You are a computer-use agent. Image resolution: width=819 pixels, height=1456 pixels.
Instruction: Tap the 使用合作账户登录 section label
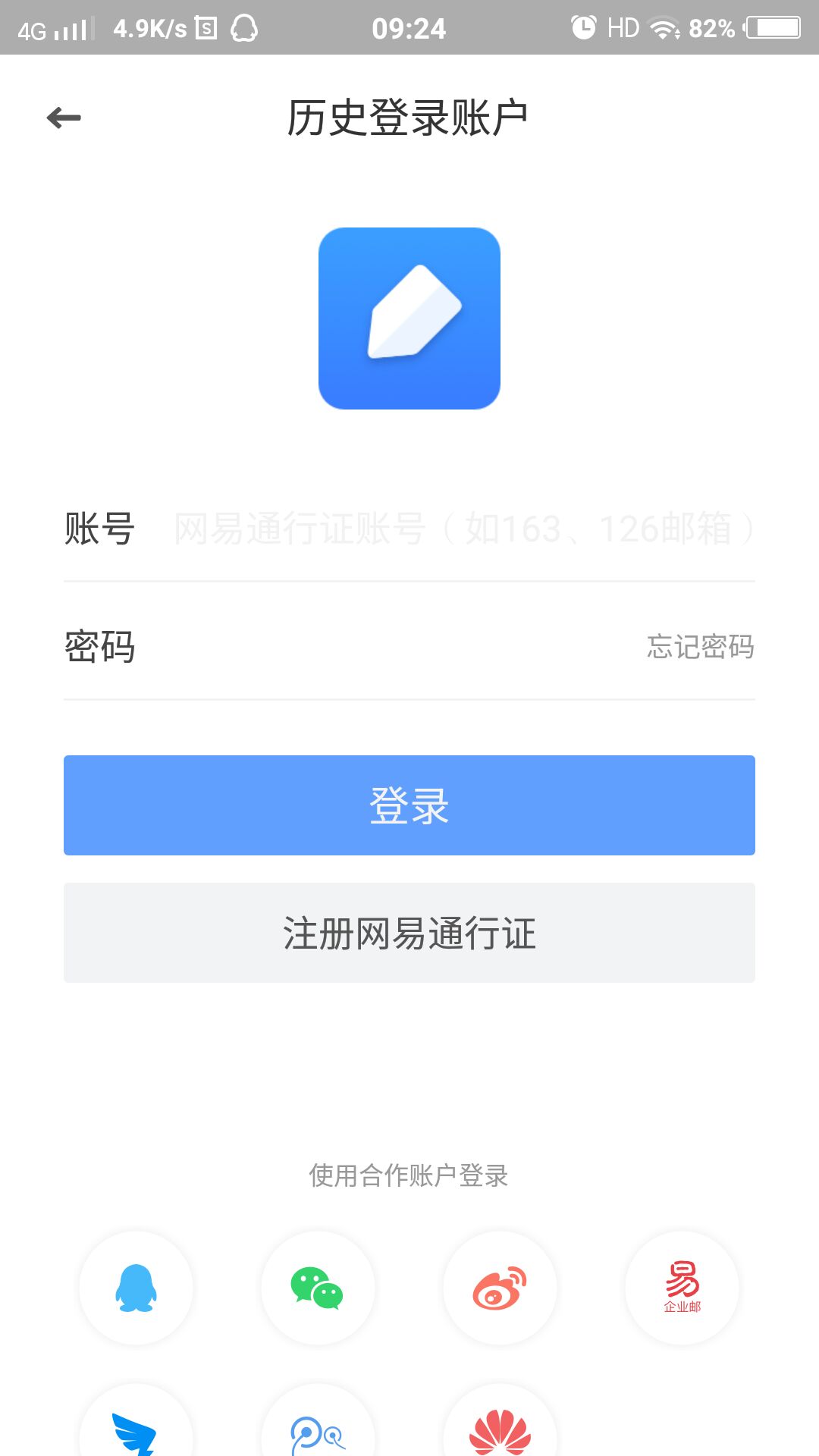[409, 1177]
